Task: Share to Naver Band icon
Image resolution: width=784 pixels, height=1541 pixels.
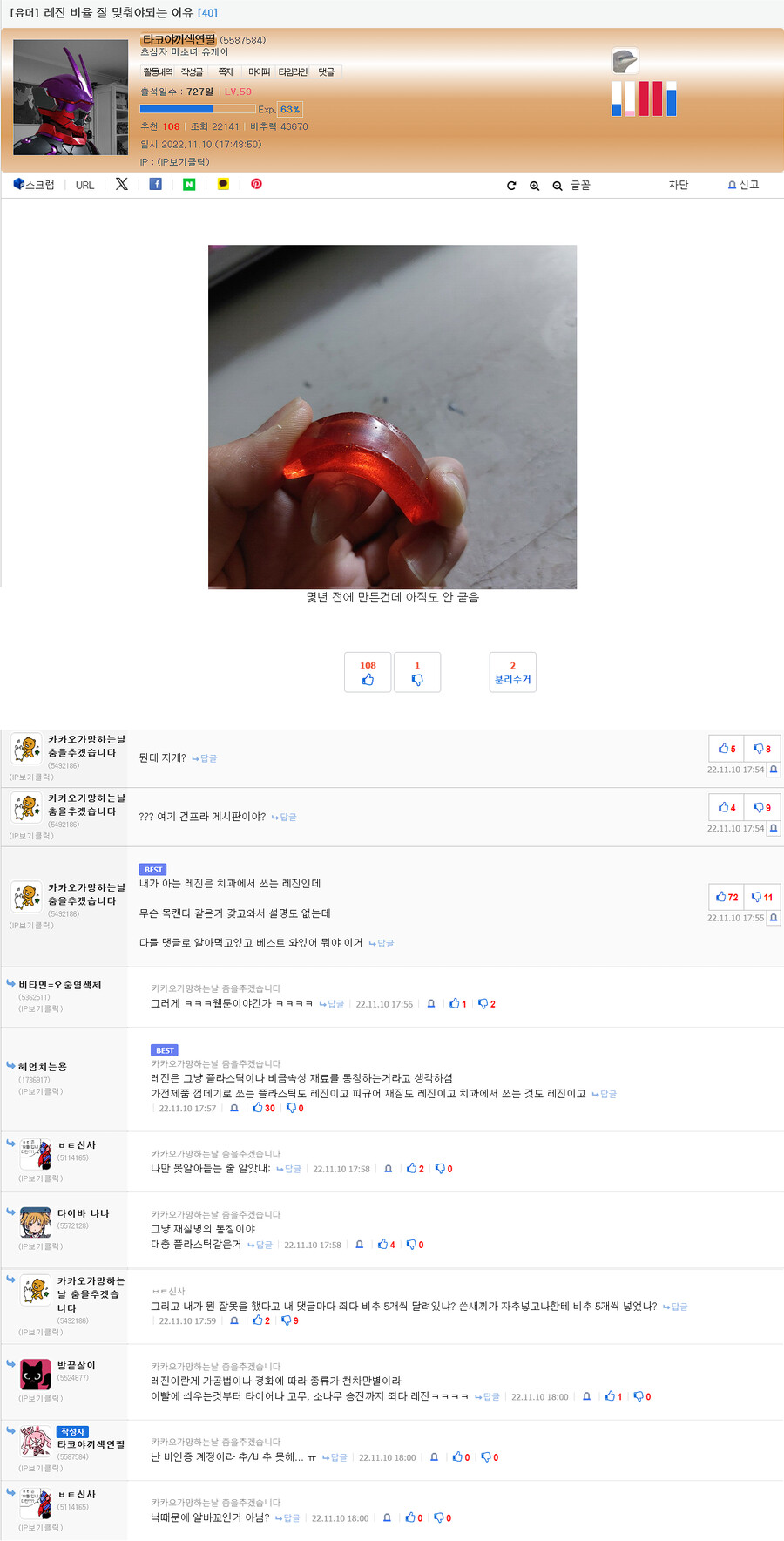Action: pyautogui.click(x=189, y=184)
